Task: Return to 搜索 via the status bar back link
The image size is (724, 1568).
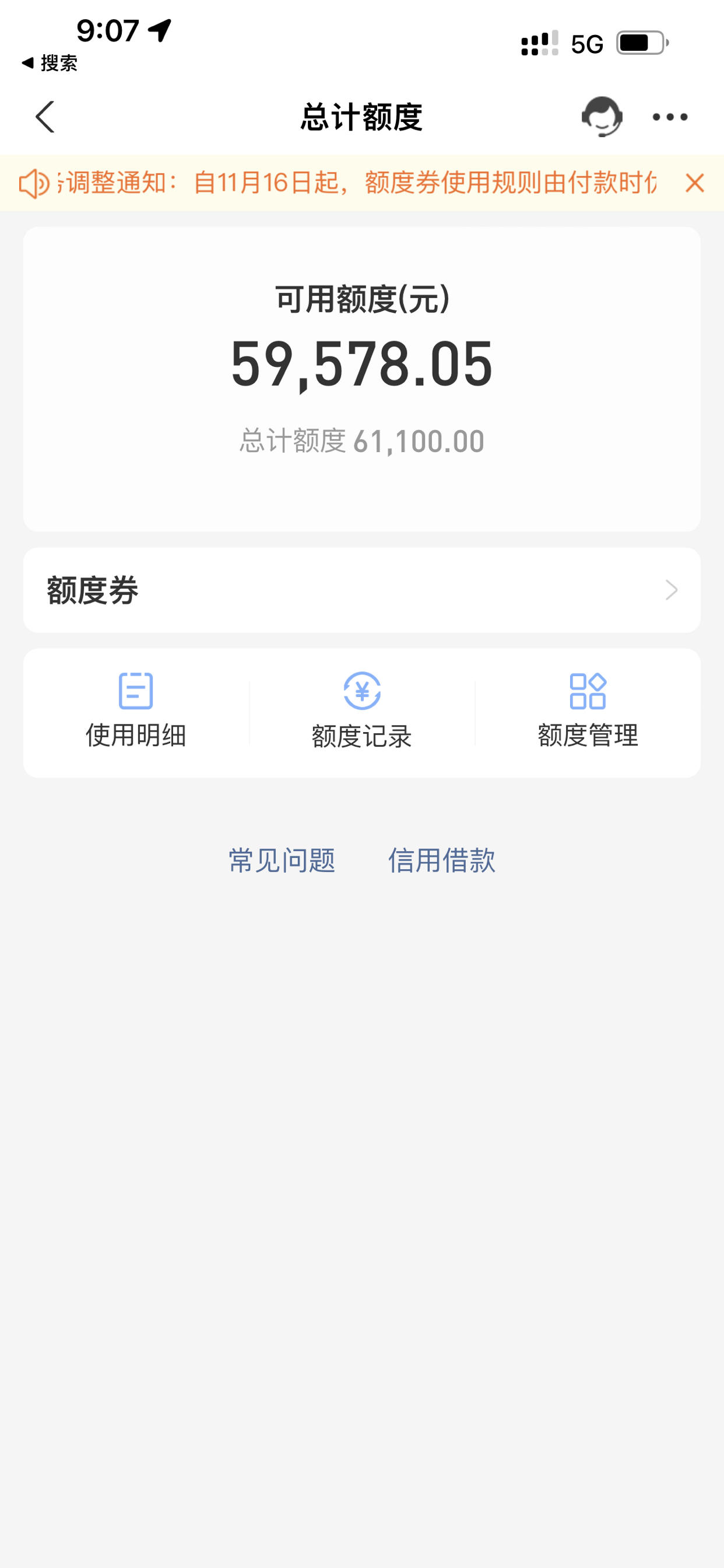Action: tap(50, 62)
